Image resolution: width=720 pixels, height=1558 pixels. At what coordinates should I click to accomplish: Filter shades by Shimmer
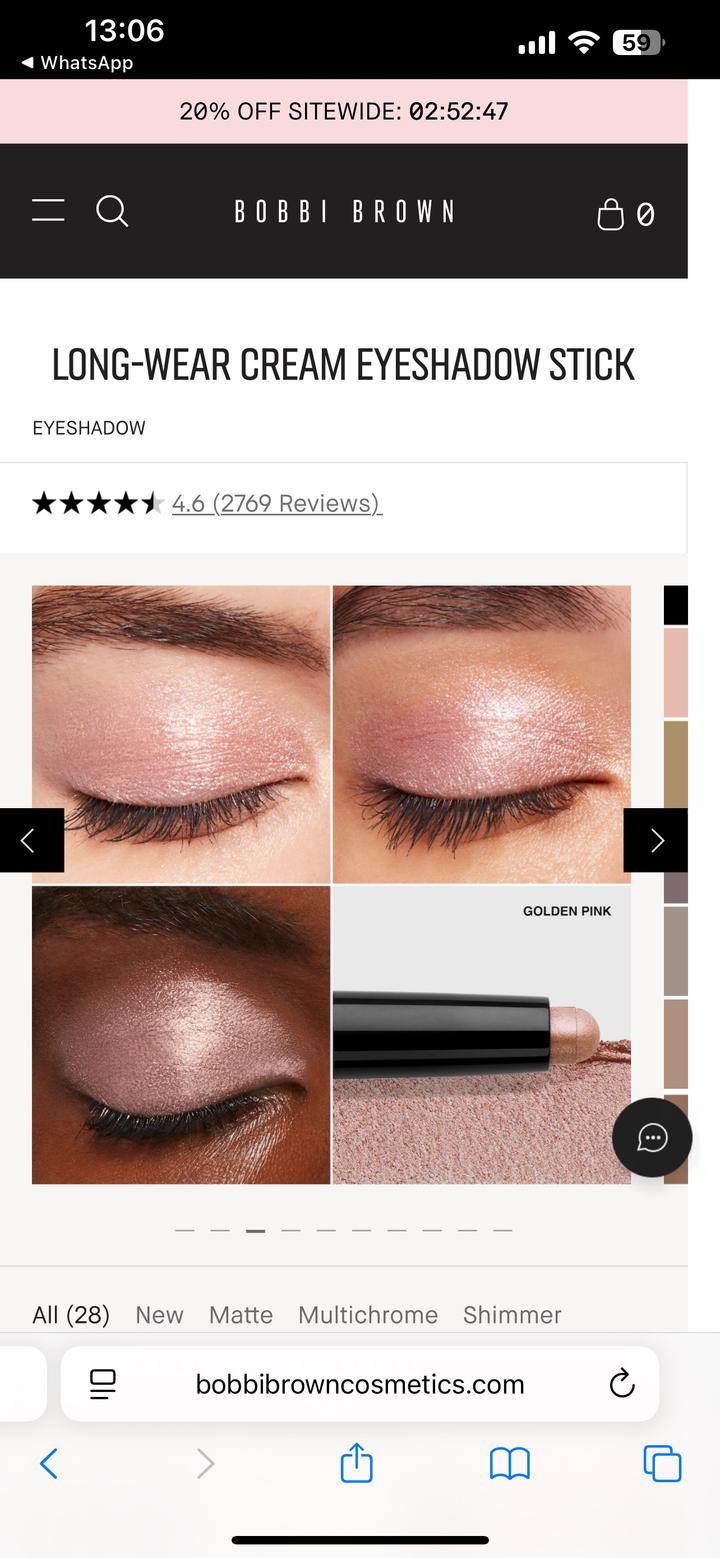point(512,1314)
